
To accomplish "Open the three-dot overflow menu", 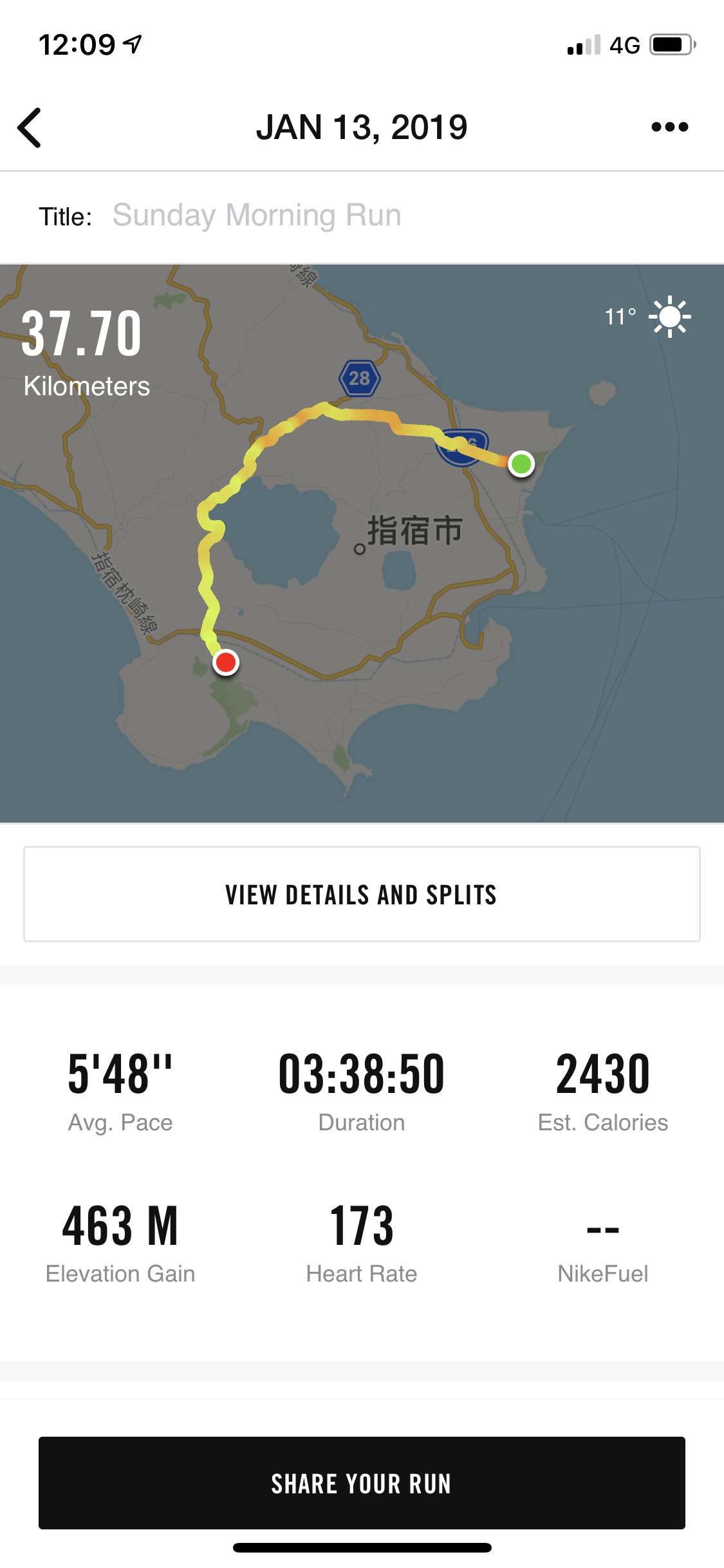I will (669, 127).
